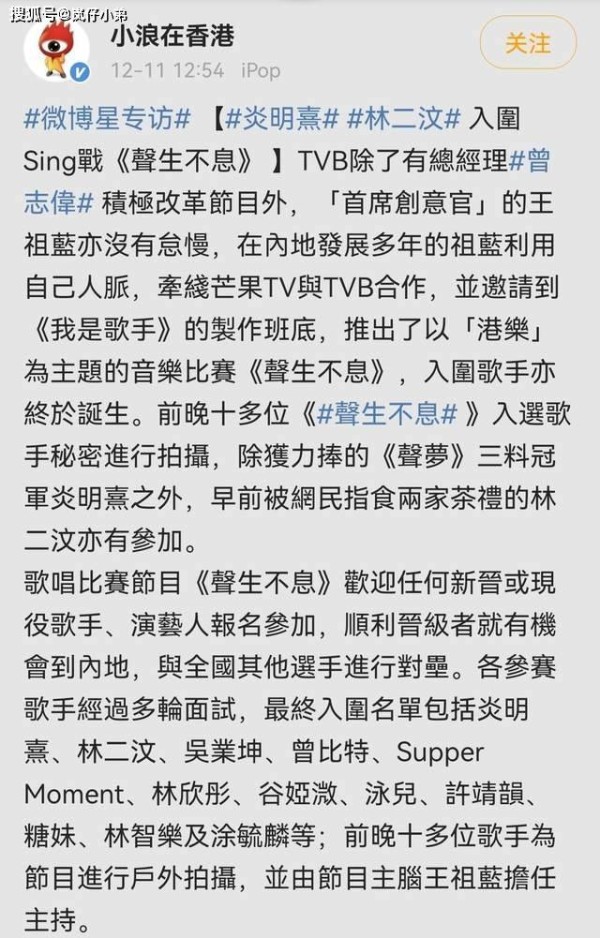
Task: Follow the account 小浪在香港
Action: (x=528, y=43)
